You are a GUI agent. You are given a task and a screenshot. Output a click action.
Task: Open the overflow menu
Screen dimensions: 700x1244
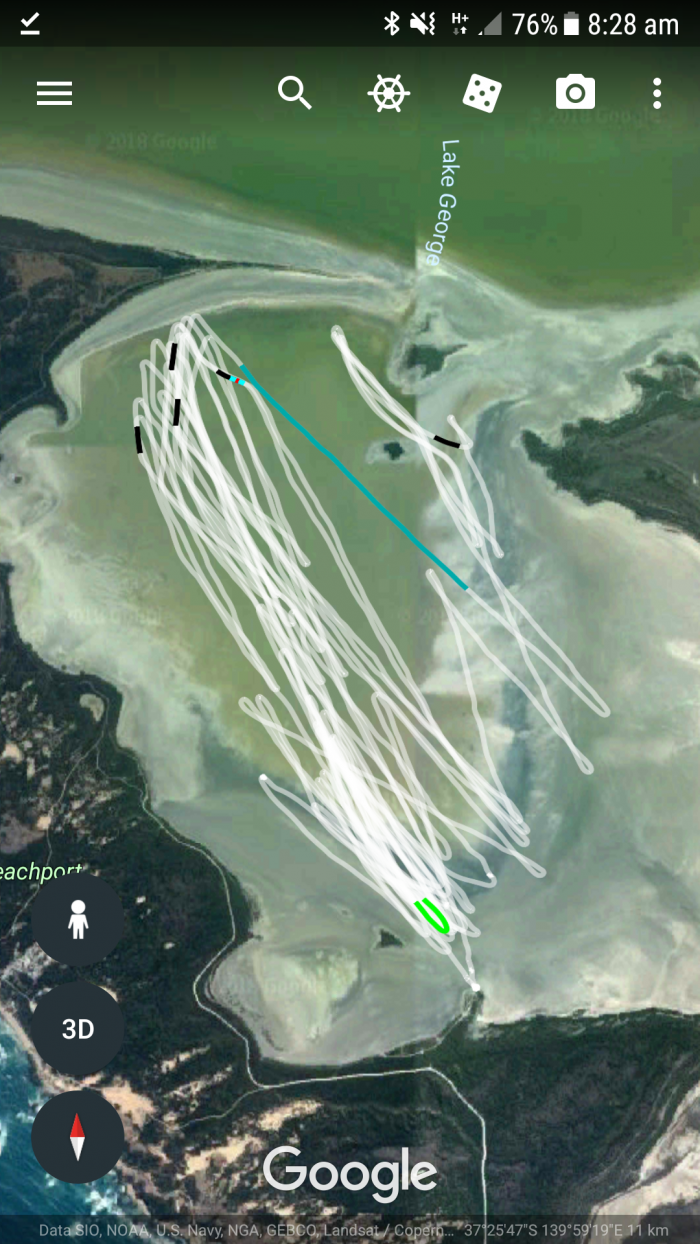pos(657,94)
